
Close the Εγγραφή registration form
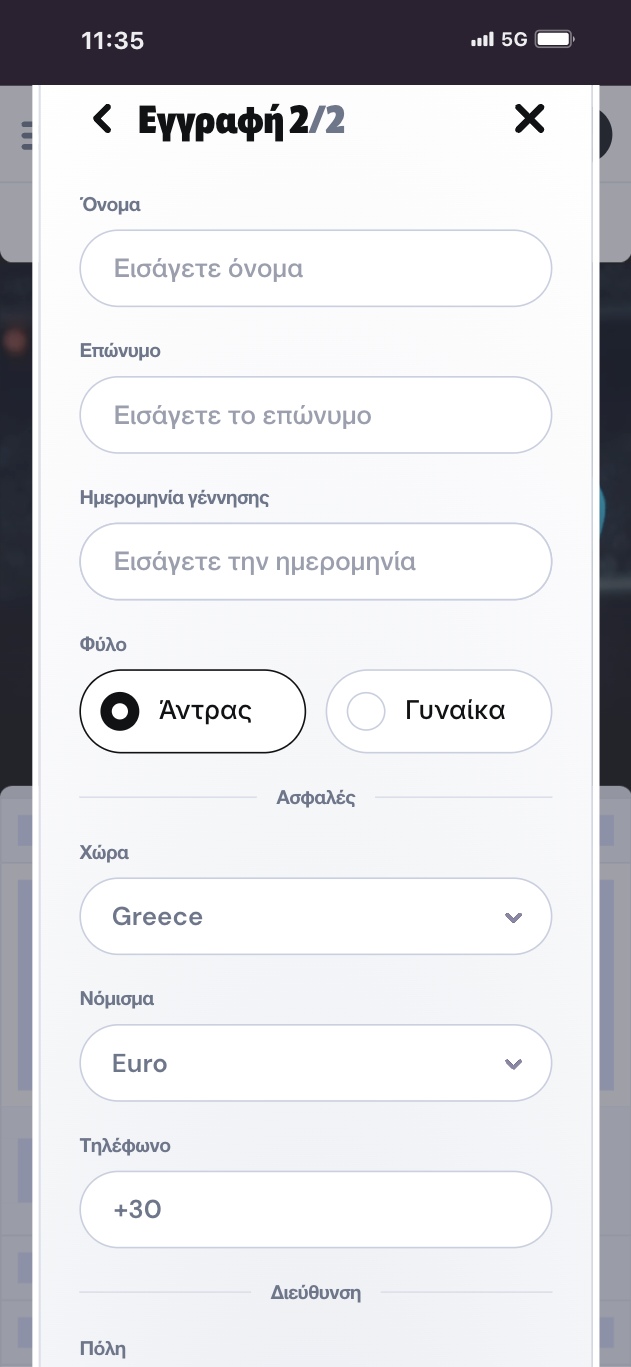point(529,119)
